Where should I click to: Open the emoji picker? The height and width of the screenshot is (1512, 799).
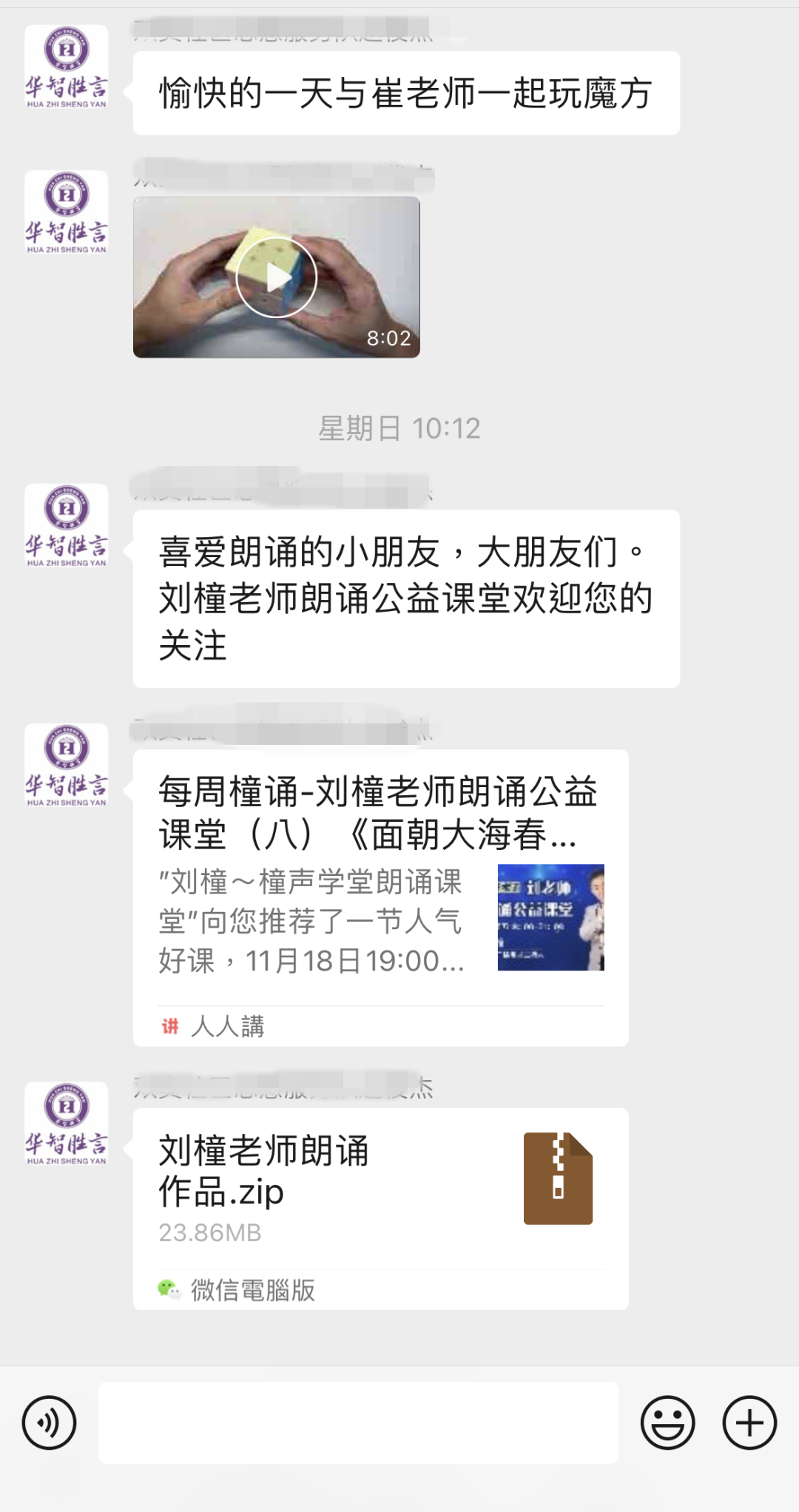click(x=667, y=1422)
